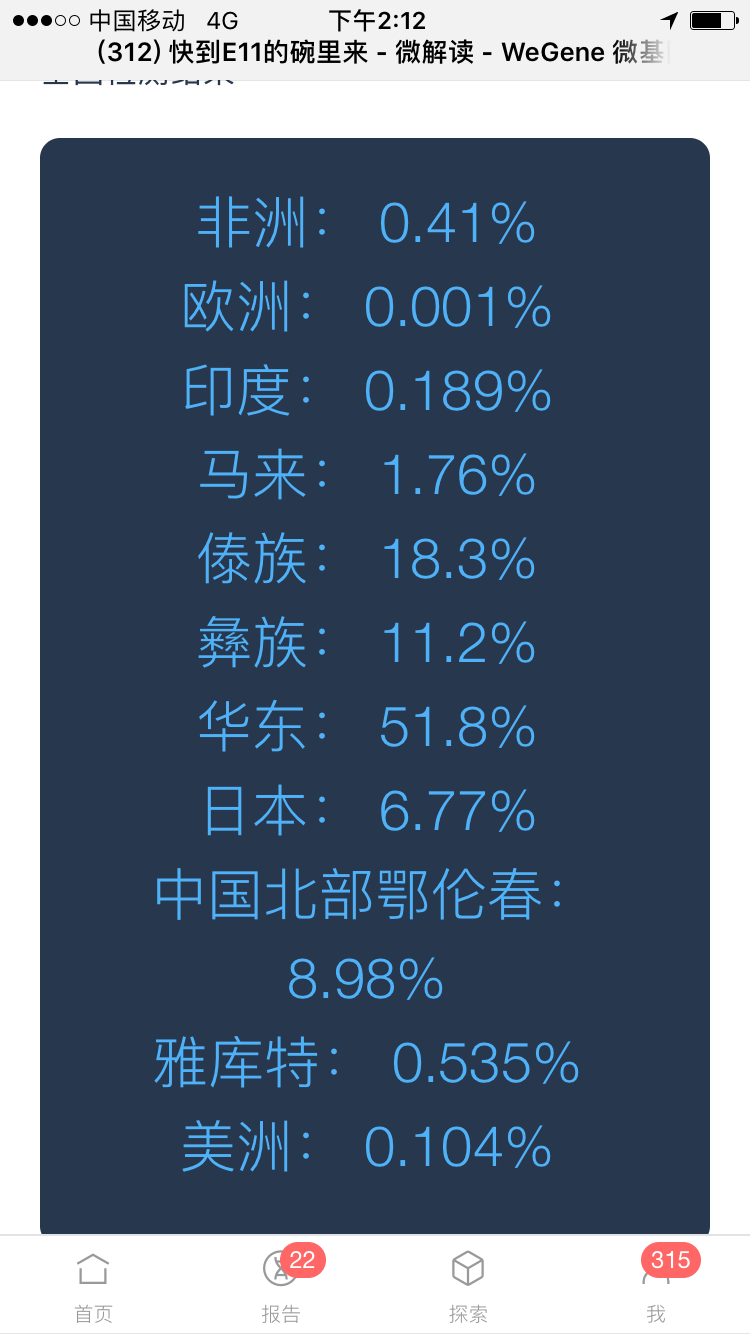Switch to the 首页 home tab

tap(93, 1287)
